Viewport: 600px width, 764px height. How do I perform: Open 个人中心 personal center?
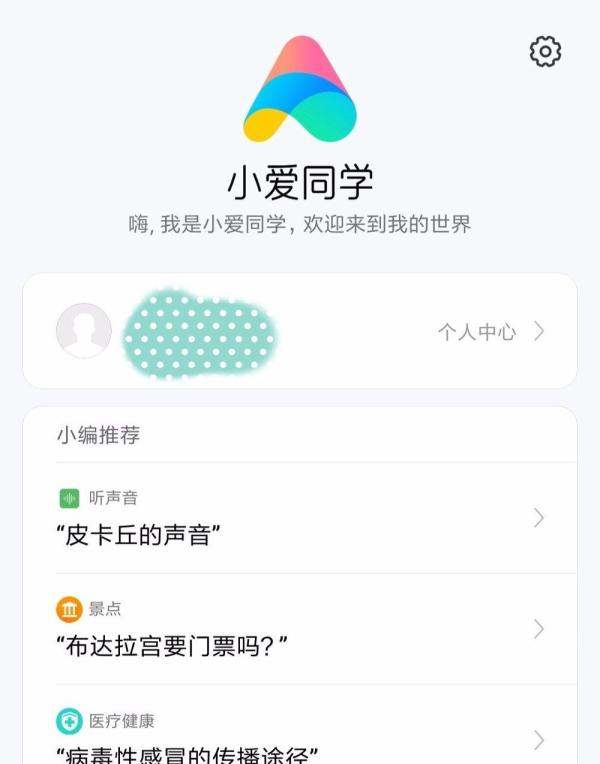[x=490, y=332]
